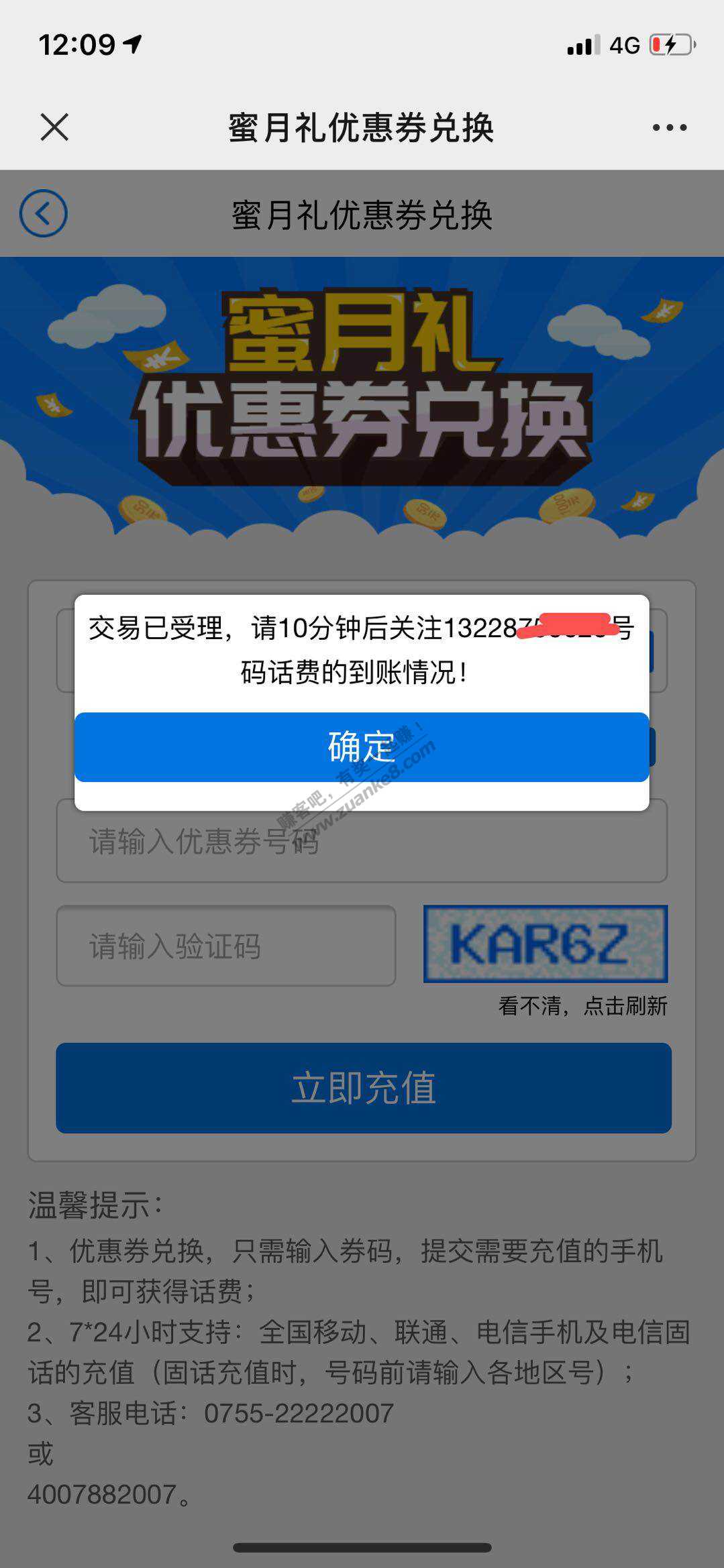
Task: Open the three-dot overflow menu
Action: tap(669, 127)
